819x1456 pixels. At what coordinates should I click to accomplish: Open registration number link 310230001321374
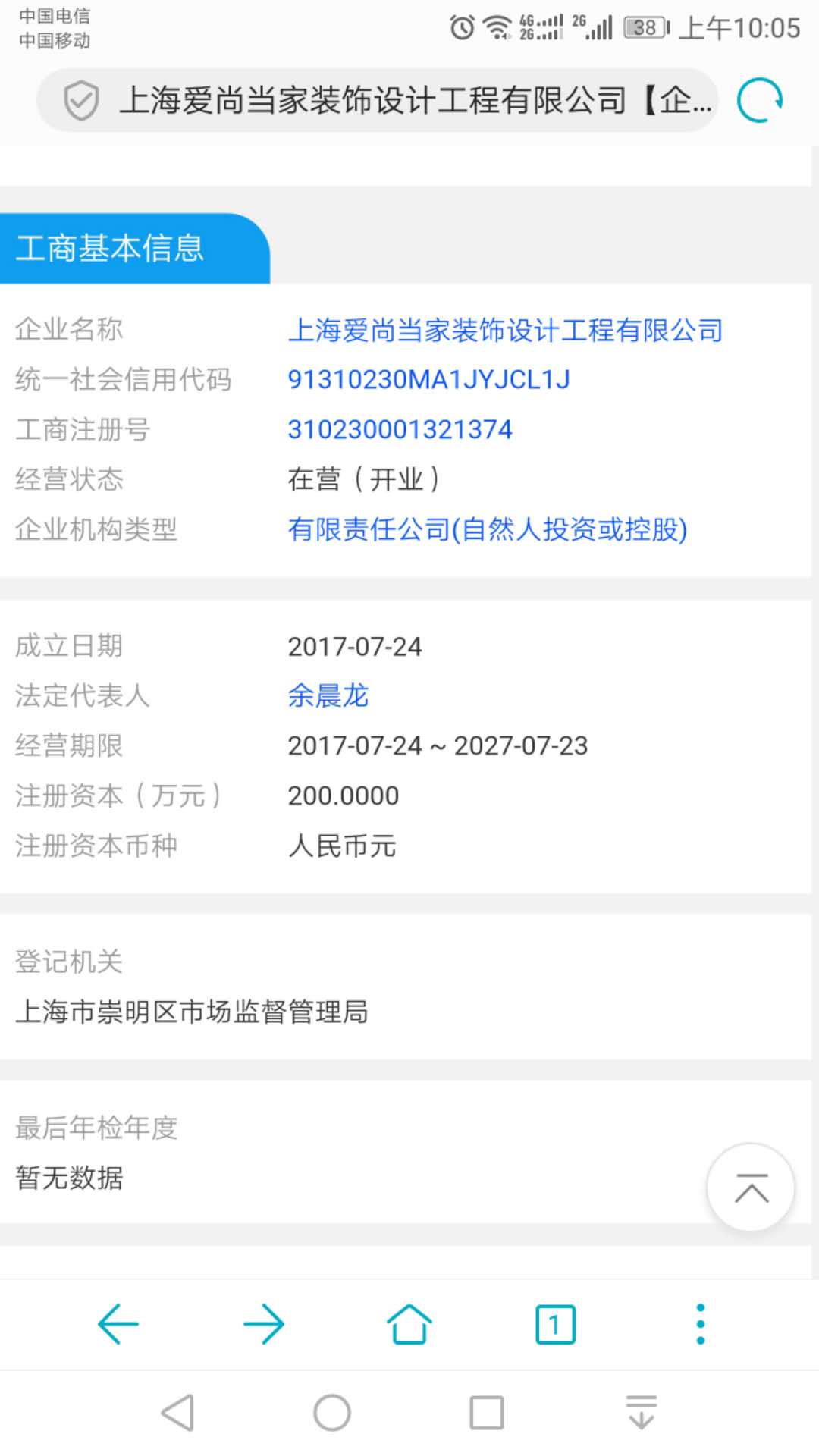(x=400, y=429)
